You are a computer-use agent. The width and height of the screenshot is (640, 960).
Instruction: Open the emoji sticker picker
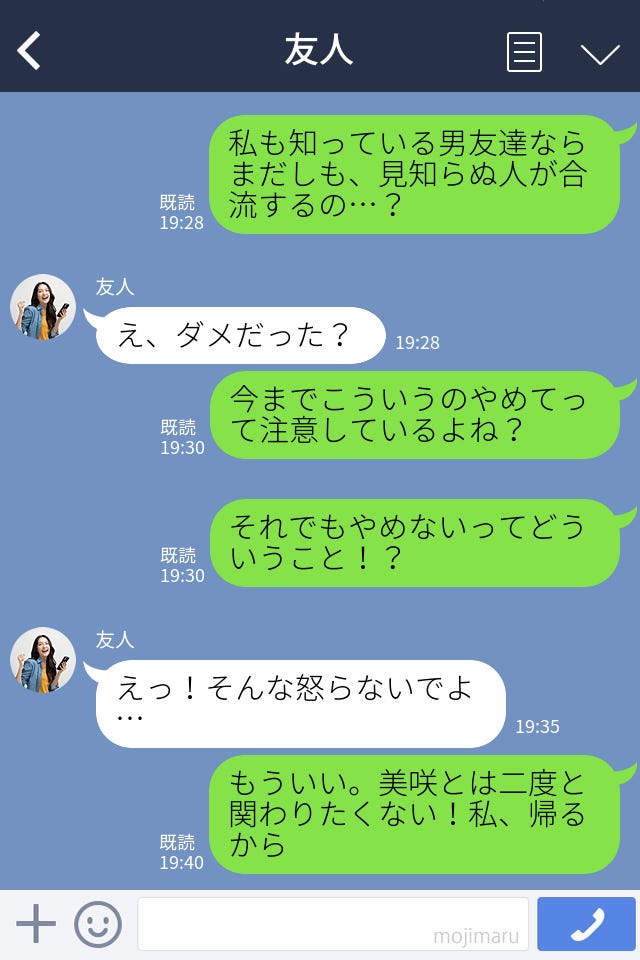98,924
